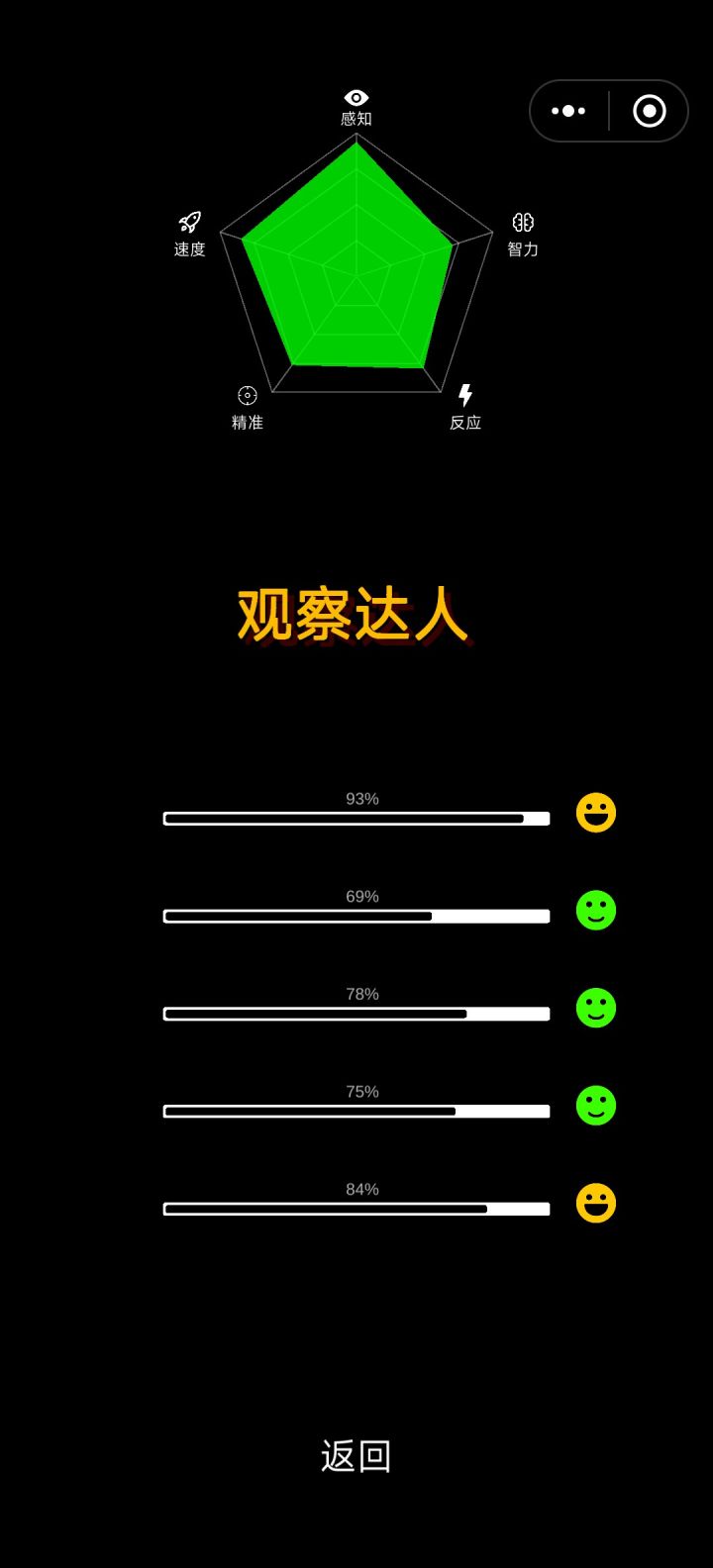The image size is (713, 1568).
Task: Click the rocket icon for 速度
Action: 188,222
